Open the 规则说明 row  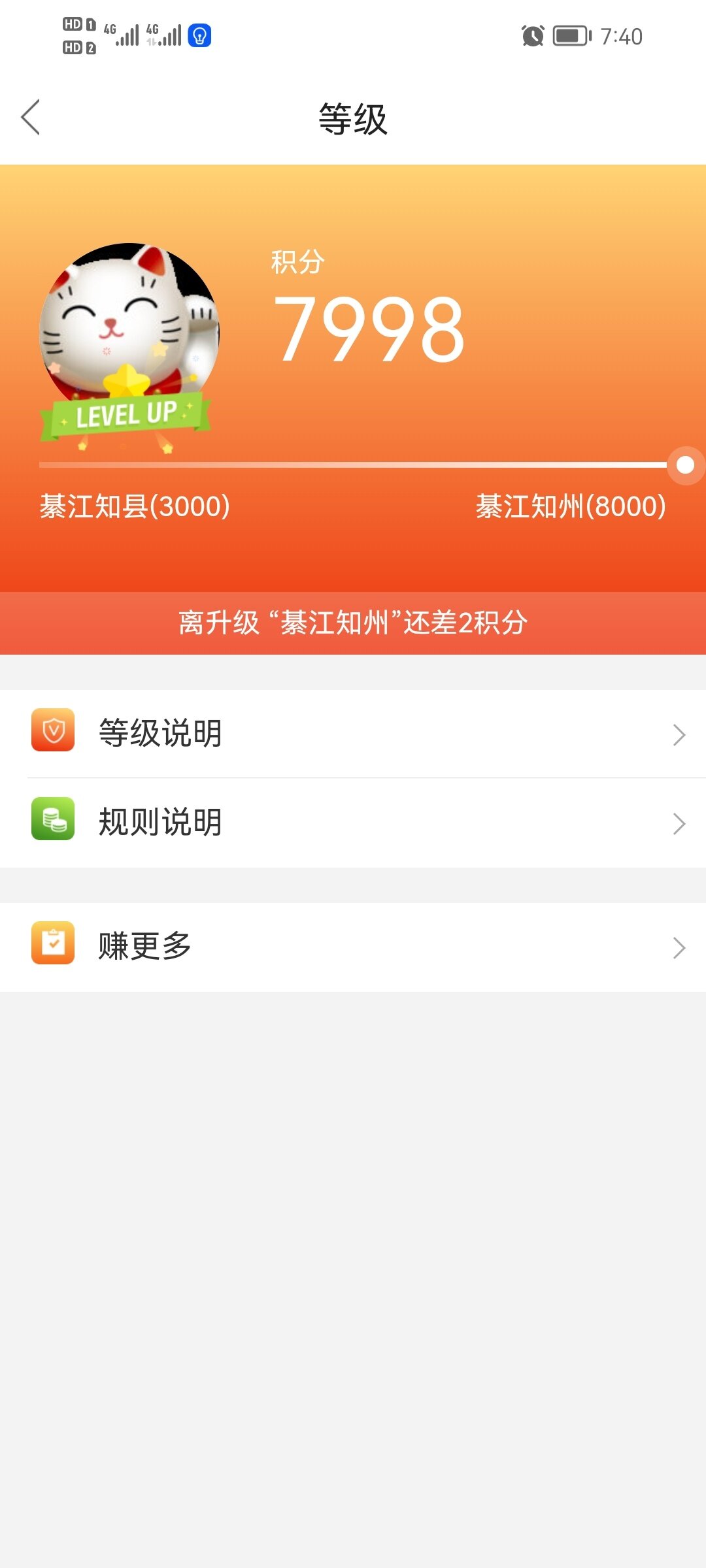point(353,822)
